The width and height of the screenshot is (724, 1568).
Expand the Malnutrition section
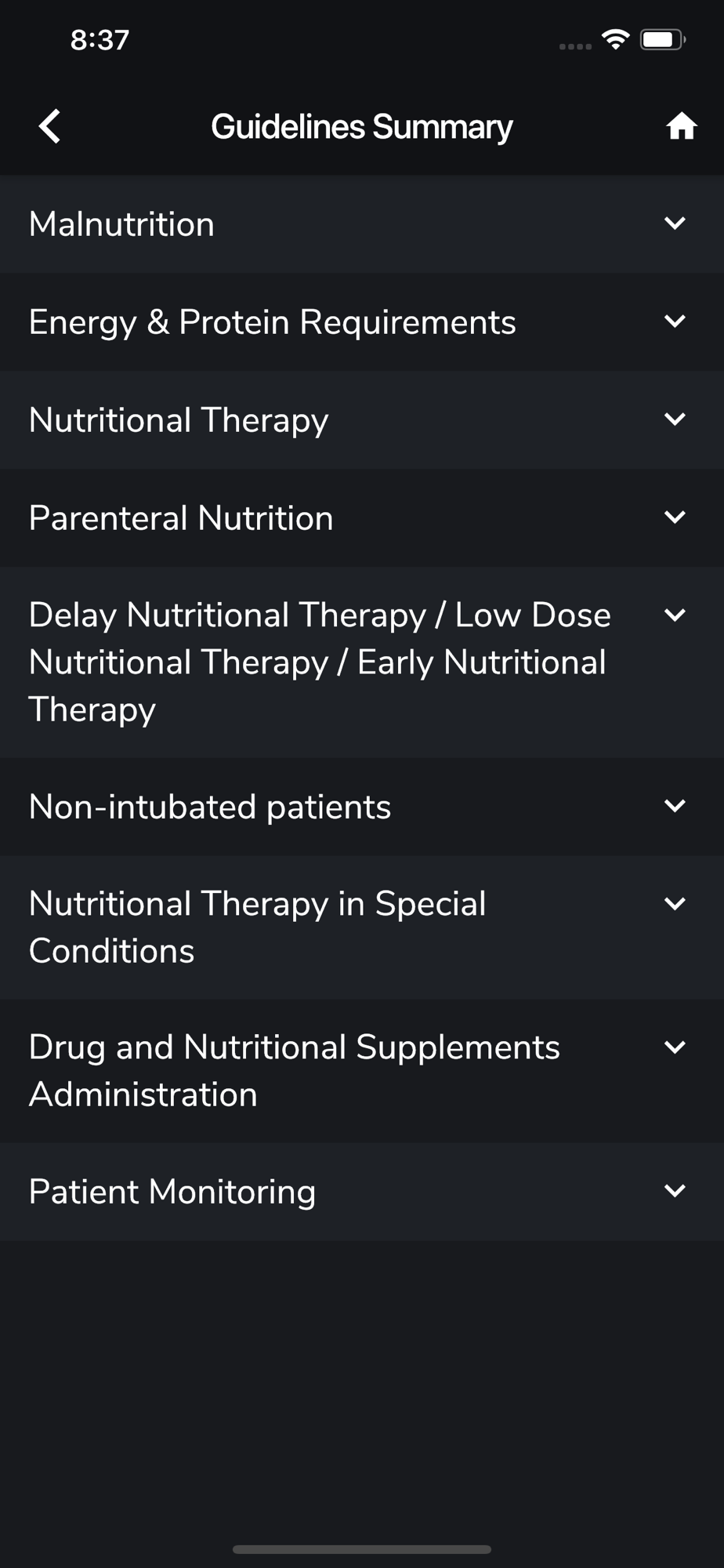[x=360, y=224]
